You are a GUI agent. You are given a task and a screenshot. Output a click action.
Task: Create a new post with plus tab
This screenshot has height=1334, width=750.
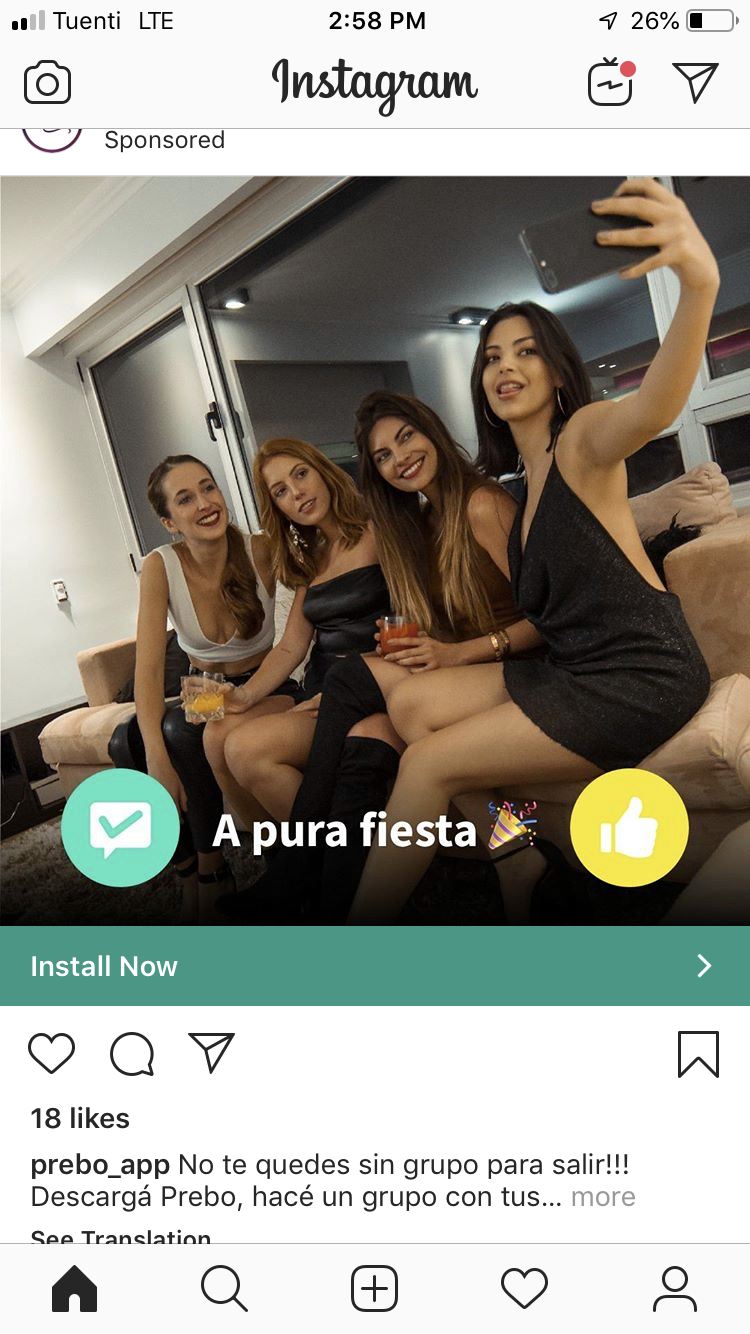click(374, 1289)
